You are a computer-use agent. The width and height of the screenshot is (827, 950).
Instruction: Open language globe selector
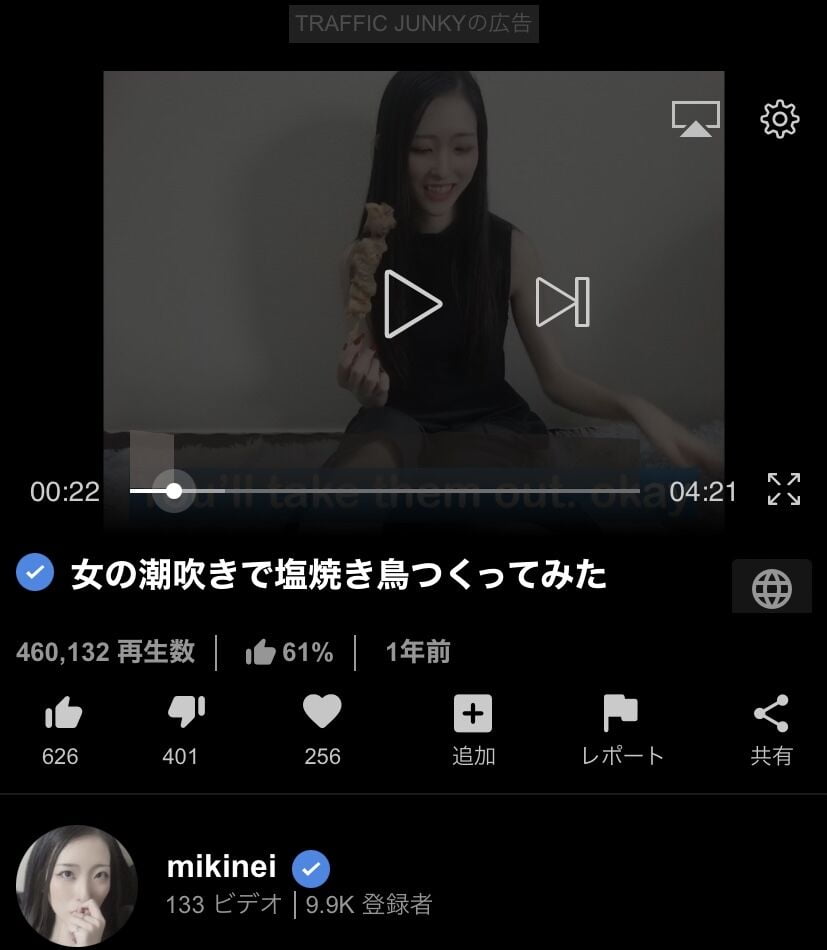[x=771, y=588]
